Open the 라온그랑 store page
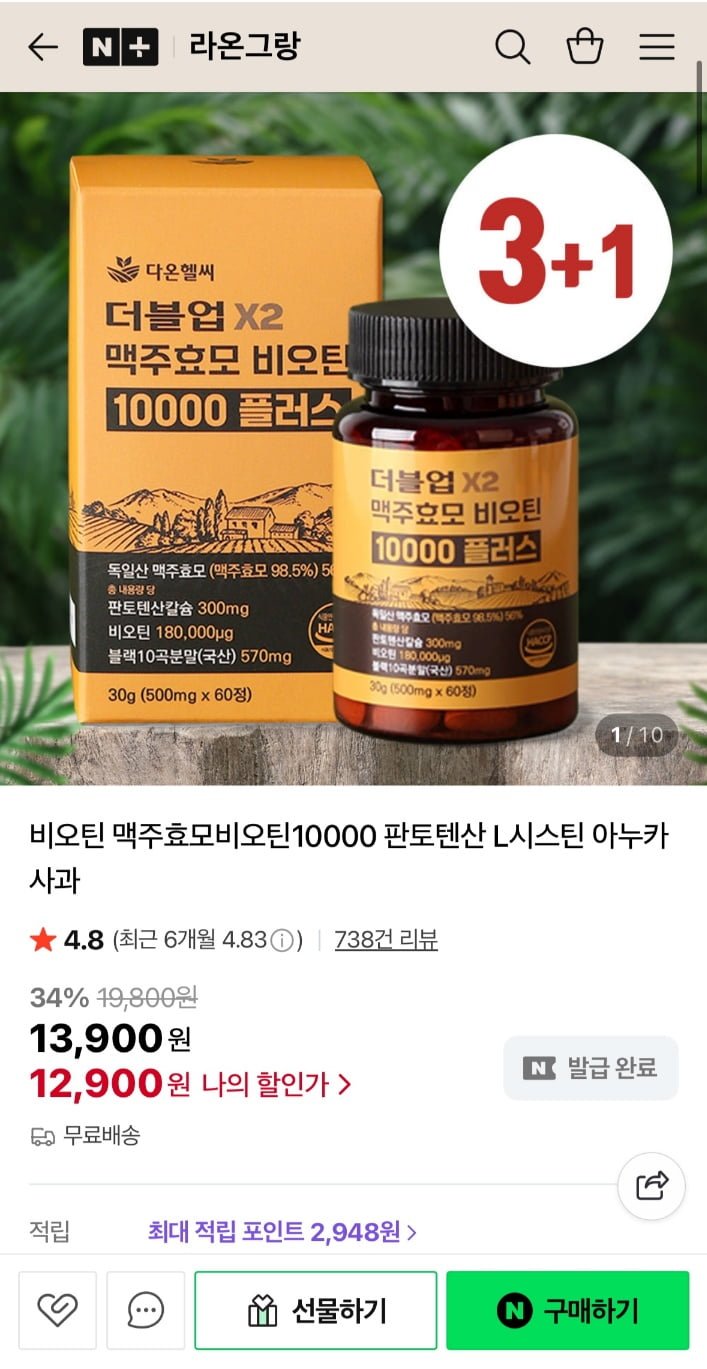The height and width of the screenshot is (1369, 707). pos(244,47)
